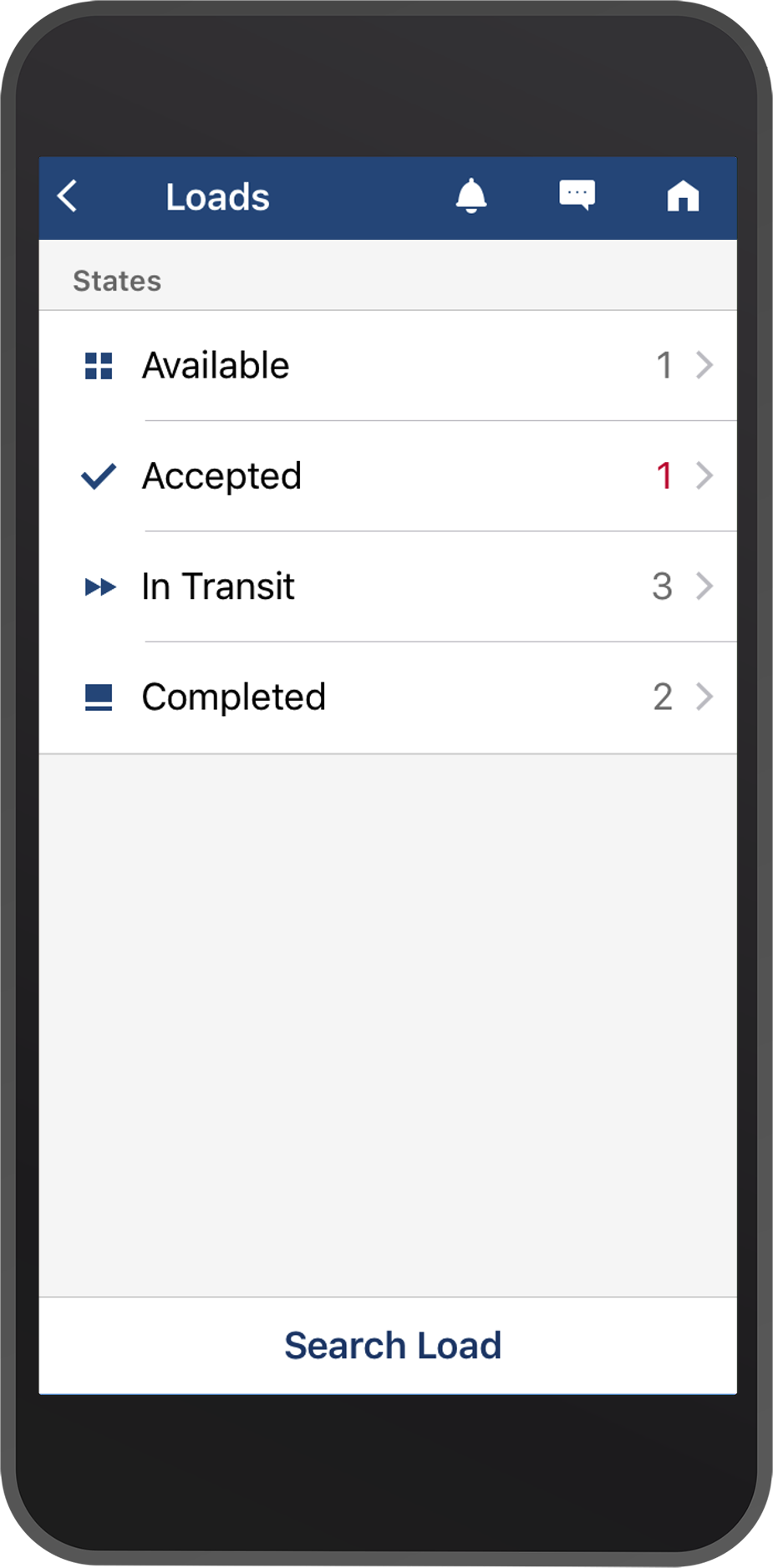Open Available loads list
The height and width of the screenshot is (1568, 773).
pos(388,366)
